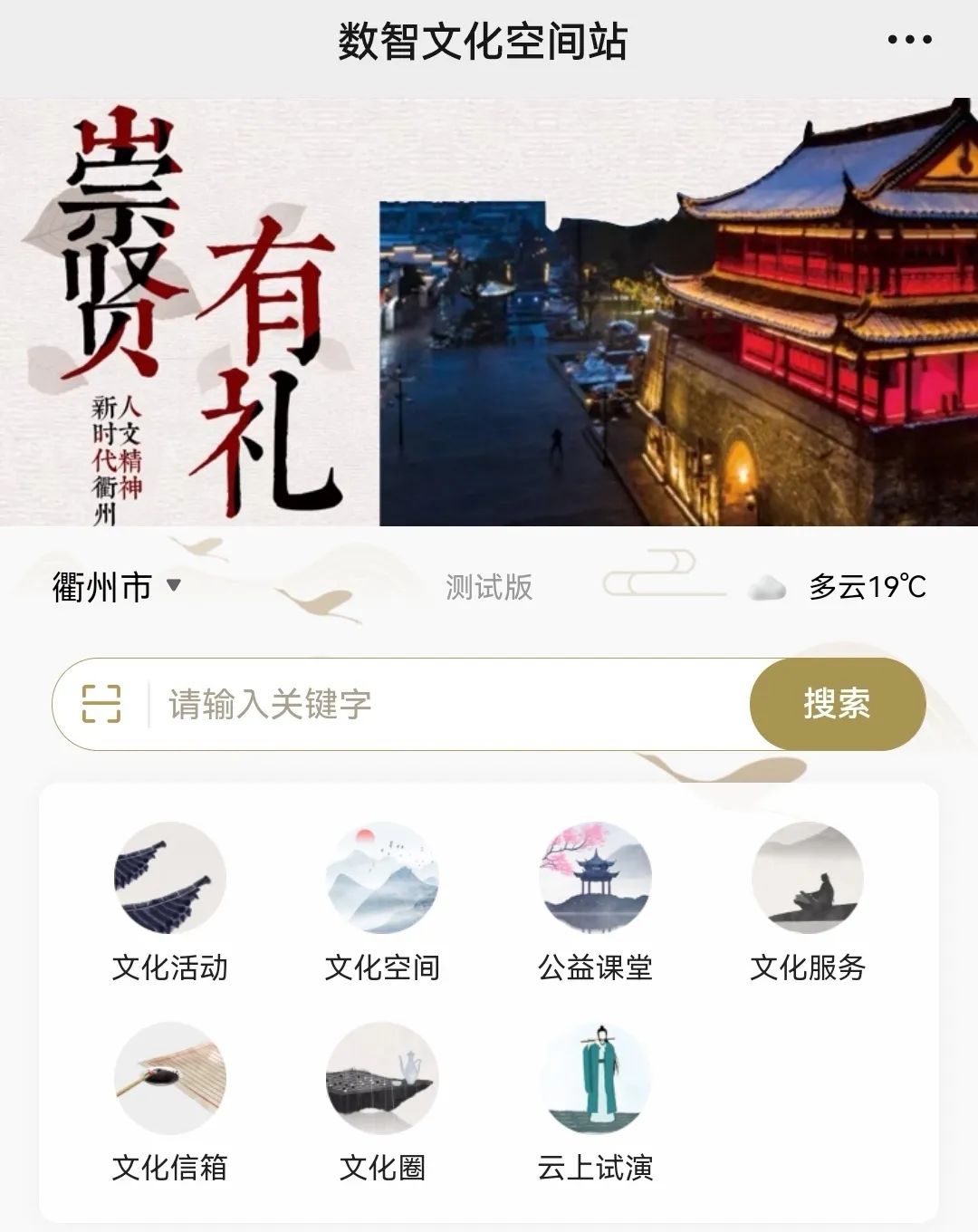Open 文化空间 section
Viewport: 978px width, 1232px height.
(x=382, y=903)
